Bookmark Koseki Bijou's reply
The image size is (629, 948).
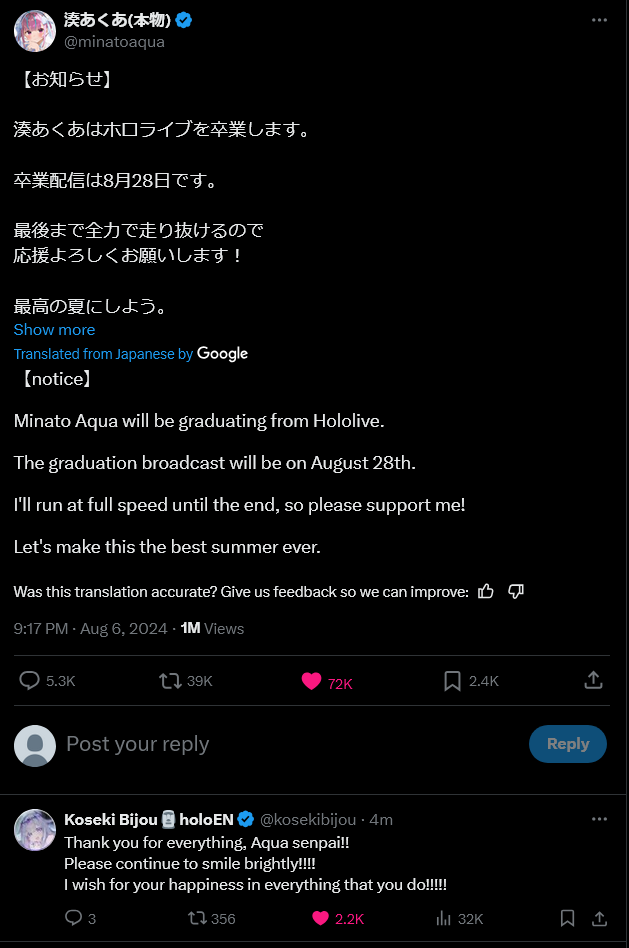567,918
